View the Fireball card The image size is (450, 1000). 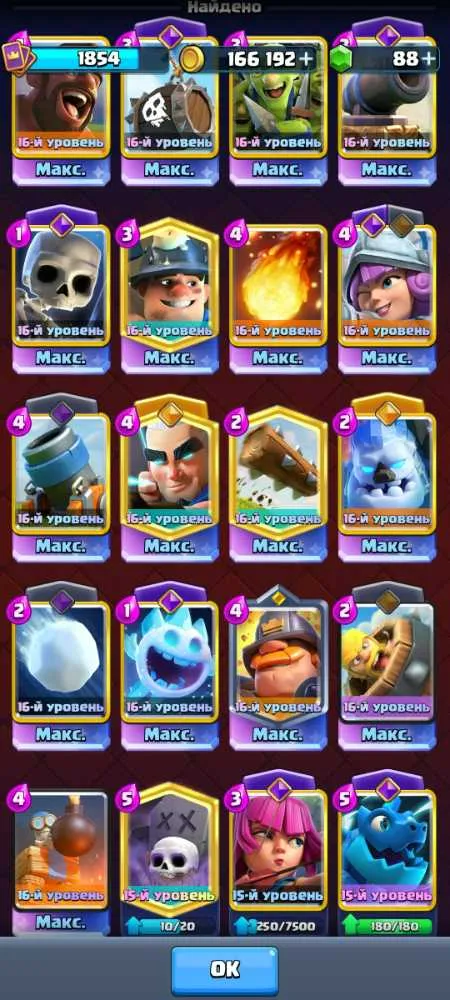279,295
